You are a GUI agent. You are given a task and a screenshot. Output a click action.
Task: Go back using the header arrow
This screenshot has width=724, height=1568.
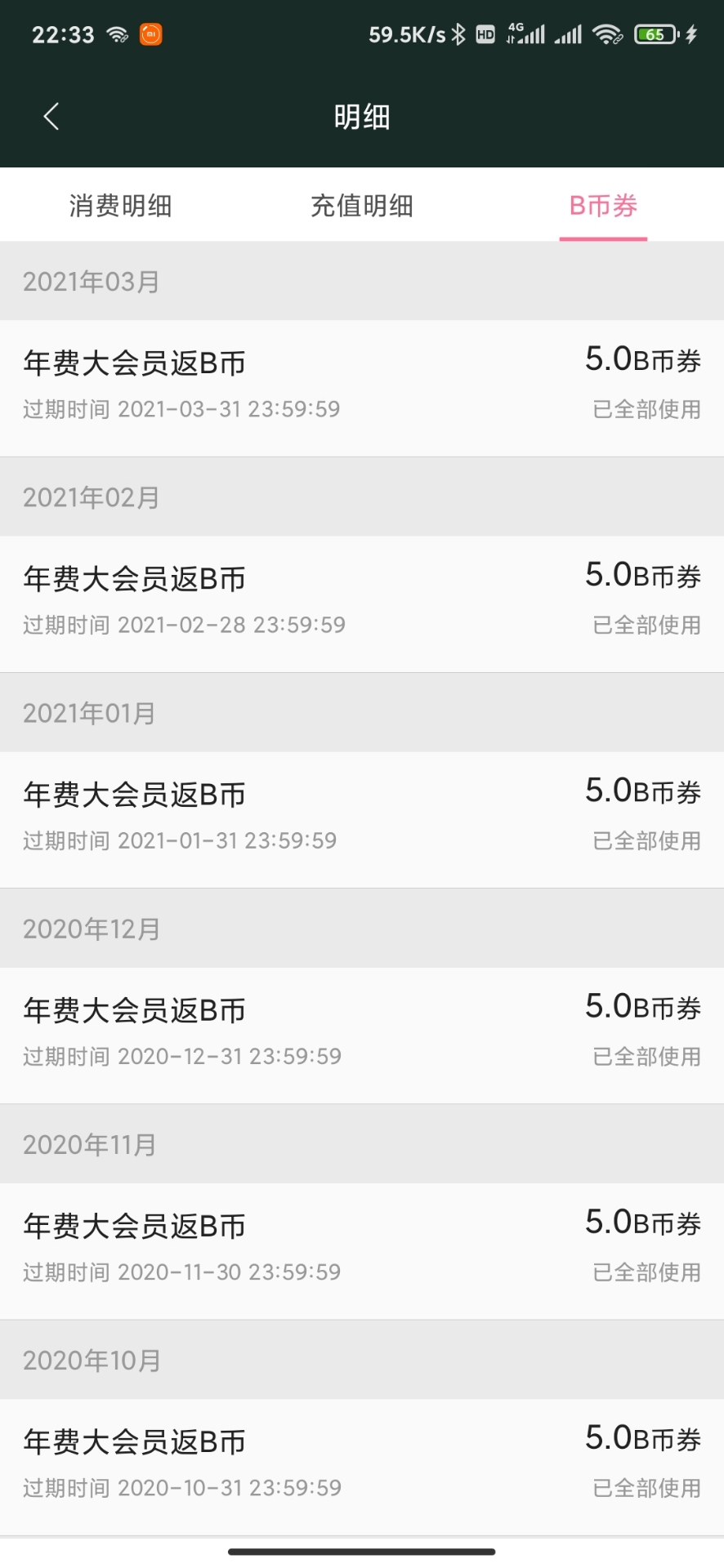pyautogui.click(x=51, y=117)
